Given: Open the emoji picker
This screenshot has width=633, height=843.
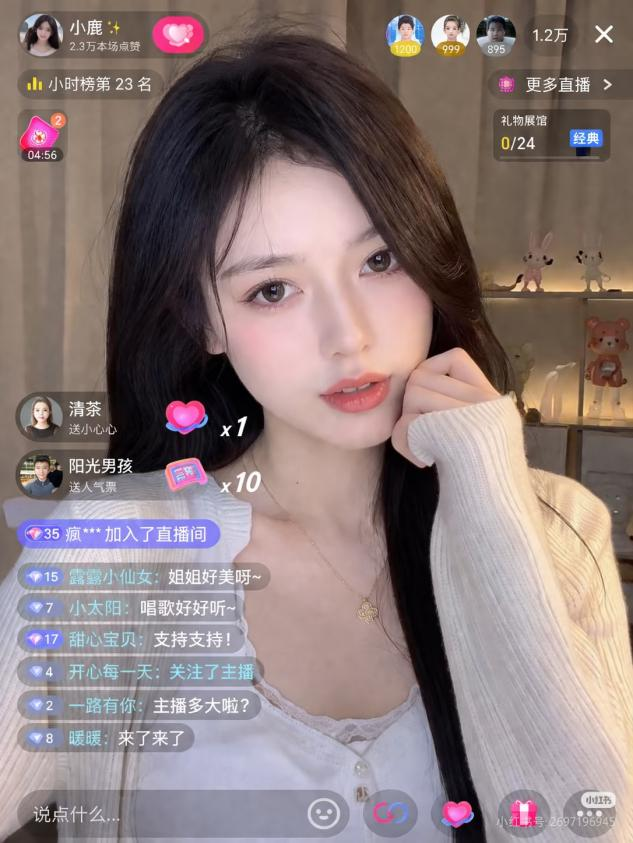Looking at the screenshot, I should point(323,814).
